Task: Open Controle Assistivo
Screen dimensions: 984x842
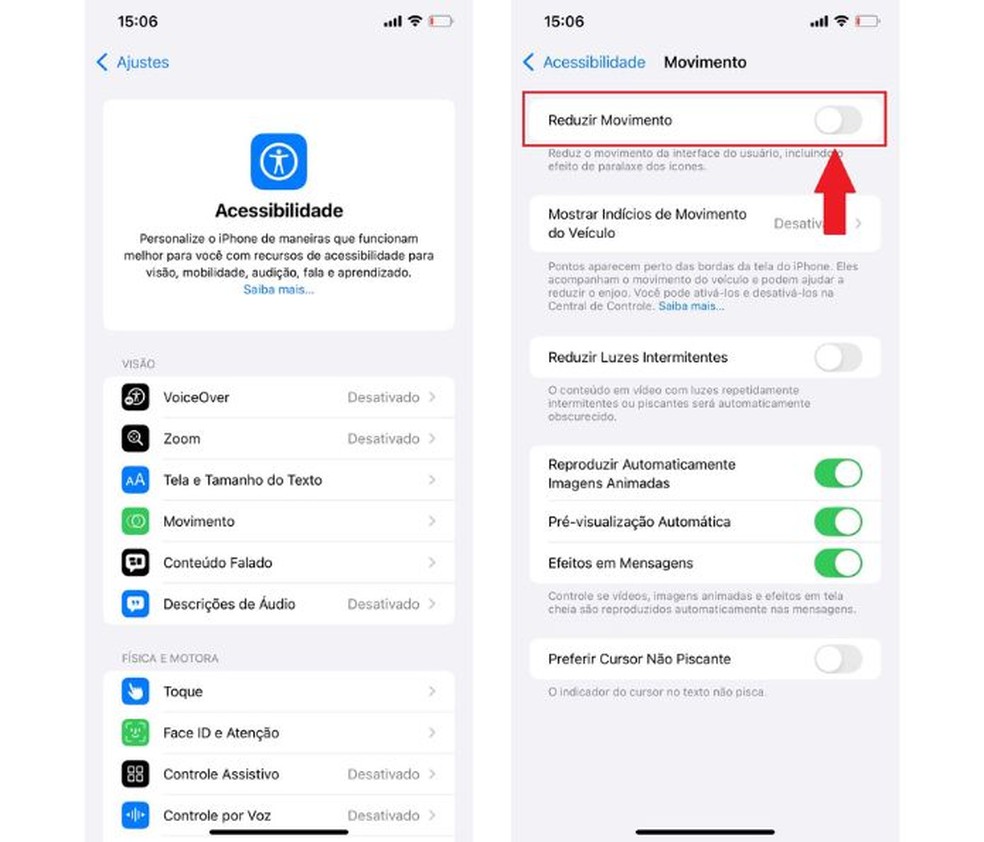Action: coord(278,774)
